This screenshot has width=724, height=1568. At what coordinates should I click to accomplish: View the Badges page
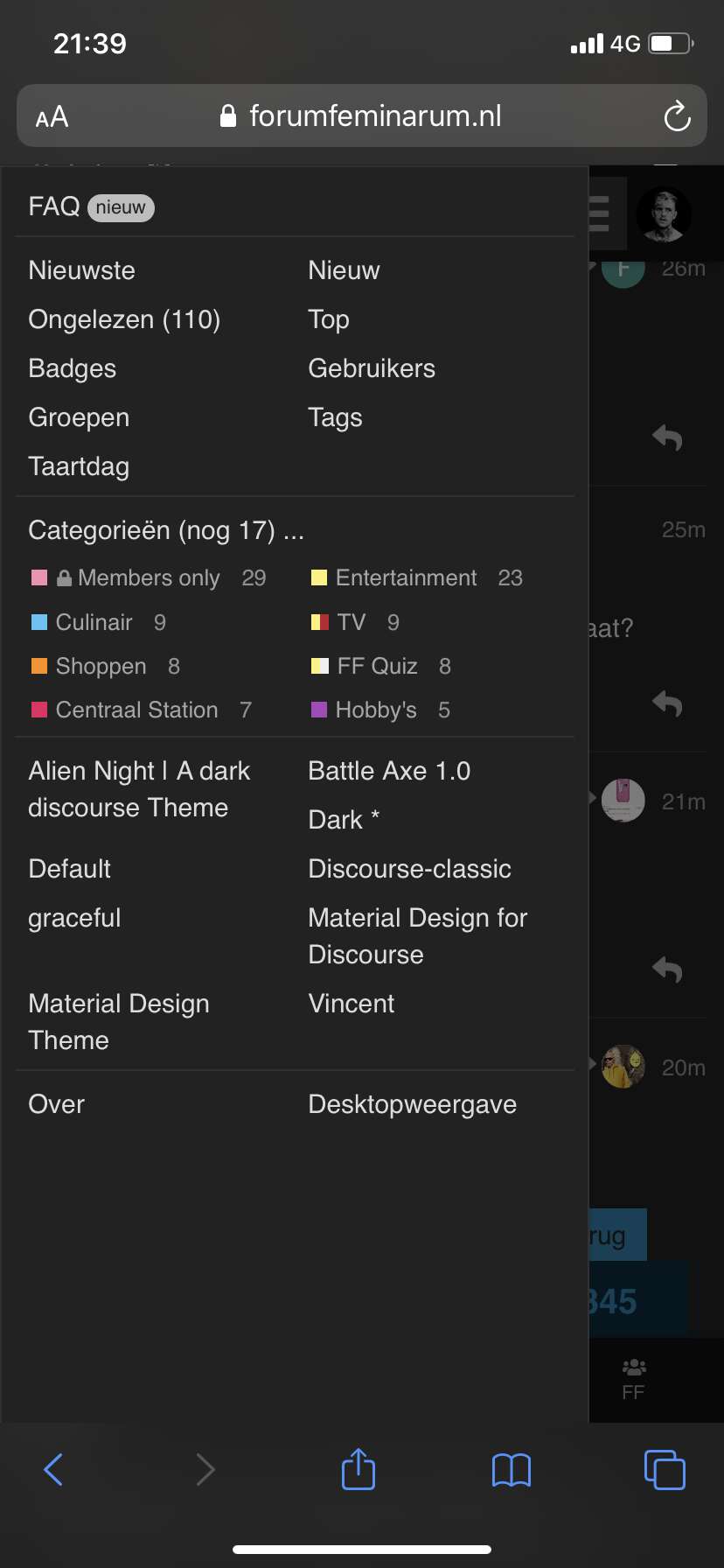pos(73,368)
